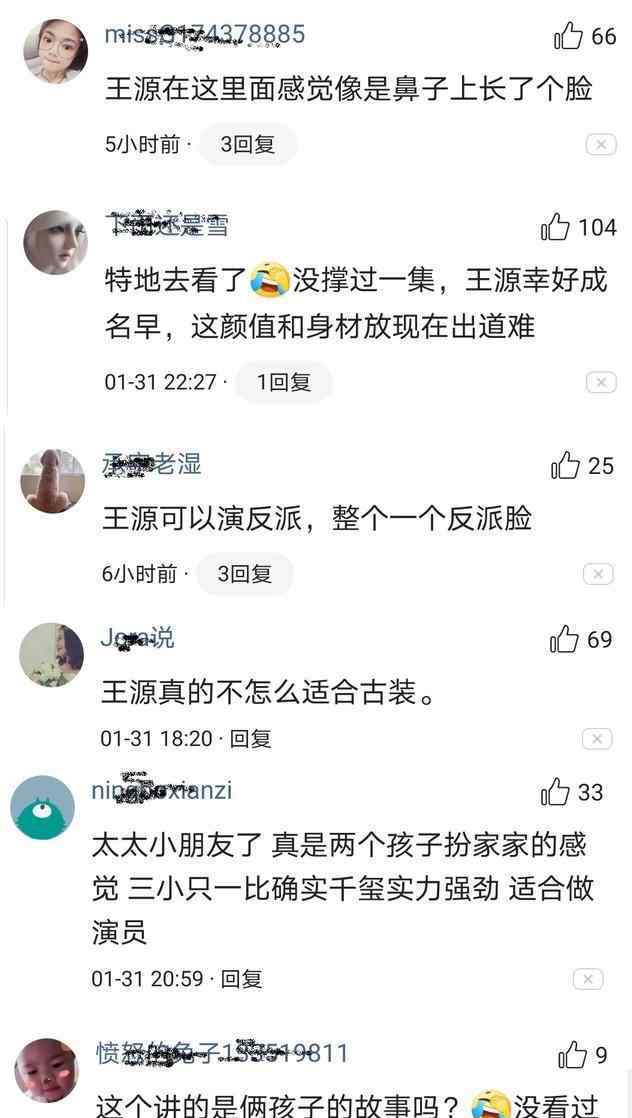The width and height of the screenshot is (632, 1118).
Task: Dismiss the 太太小朋友了 comment
Action: coord(588,979)
